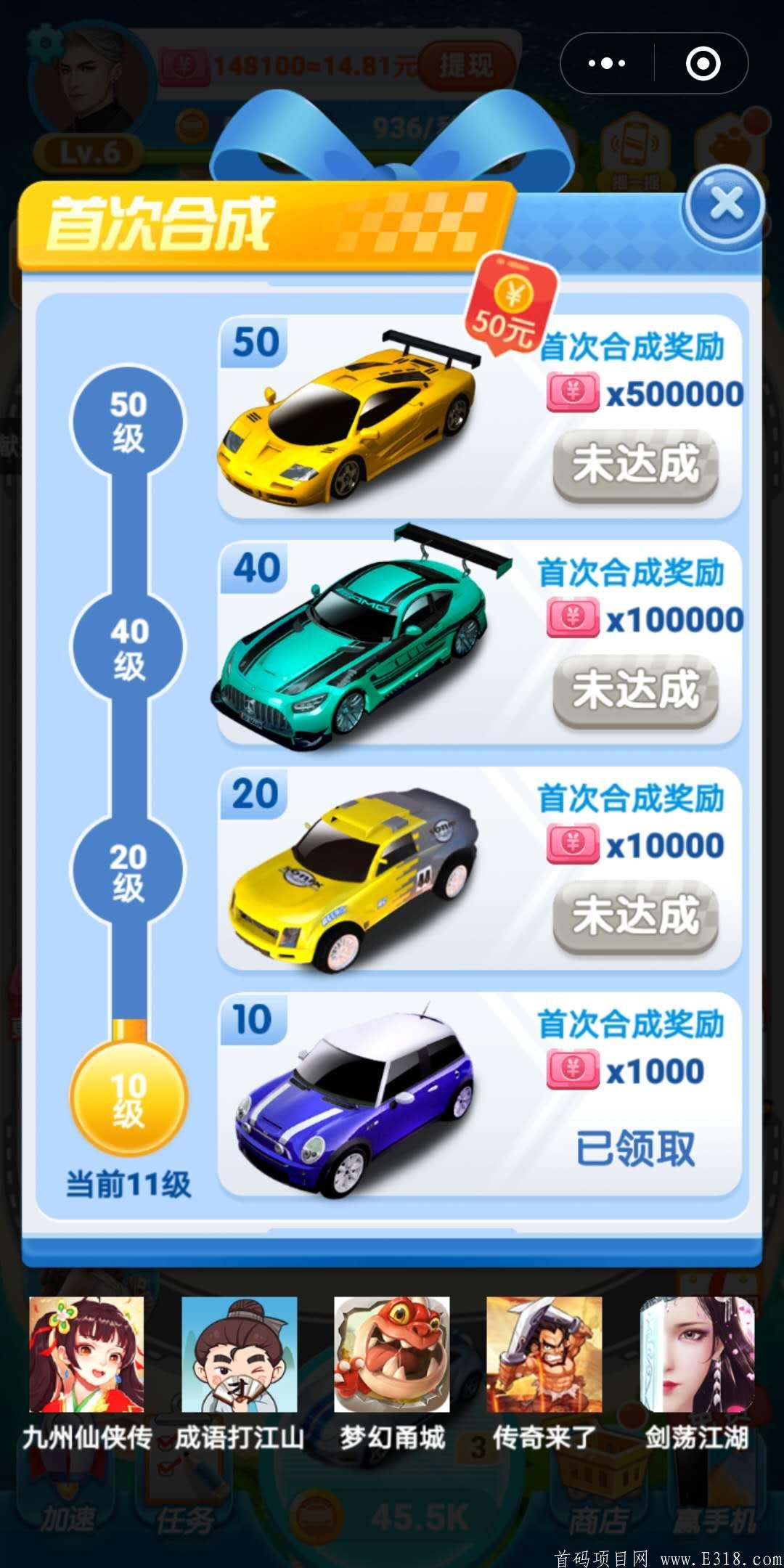The width and height of the screenshot is (784, 1568).
Task: Tap 未达成 button for level 40 car
Action: [636, 691]
